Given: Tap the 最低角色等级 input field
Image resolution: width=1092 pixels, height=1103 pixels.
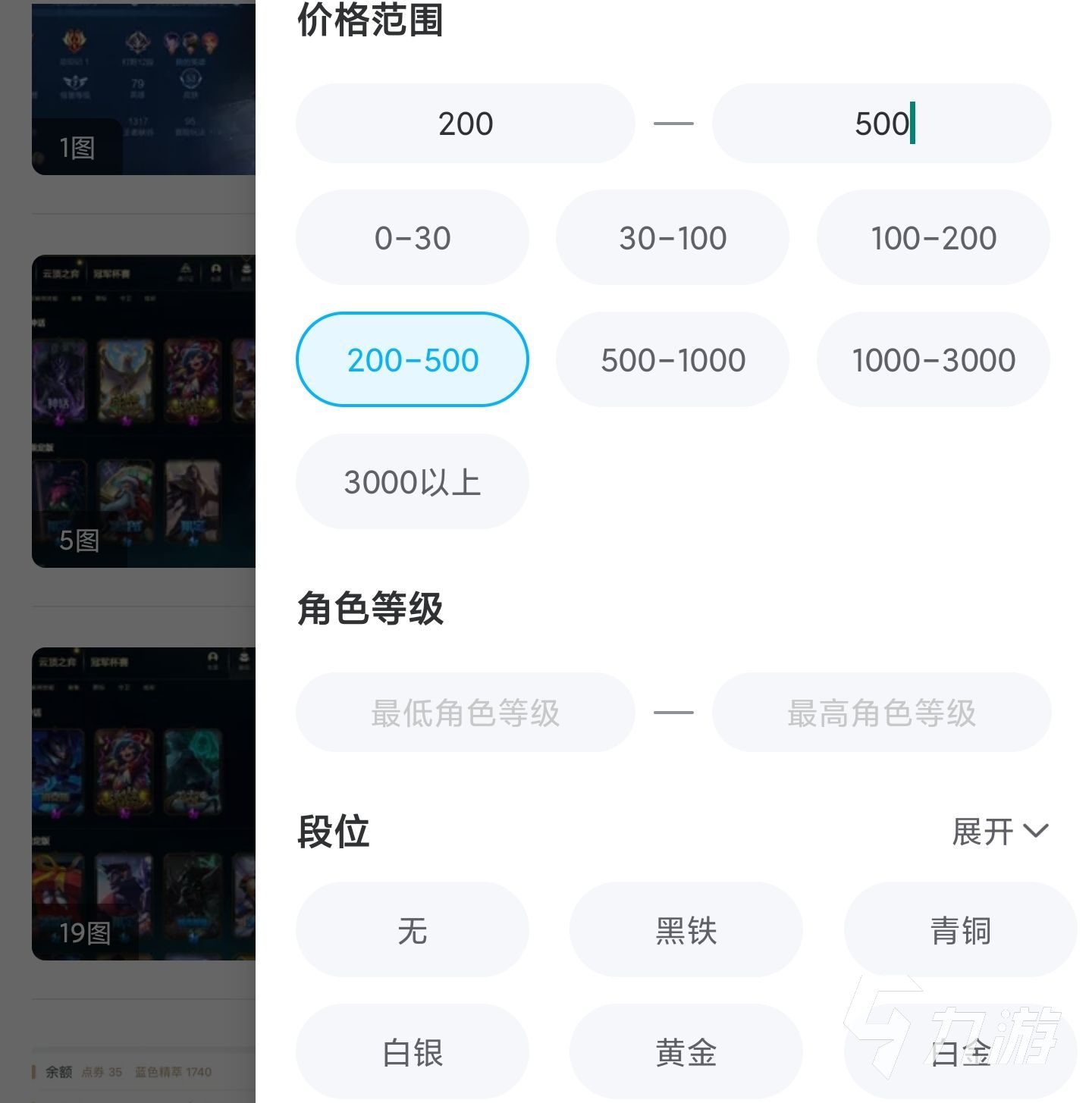Looking at the screenshot, I should pyautogui.click(x=465, y=713).
